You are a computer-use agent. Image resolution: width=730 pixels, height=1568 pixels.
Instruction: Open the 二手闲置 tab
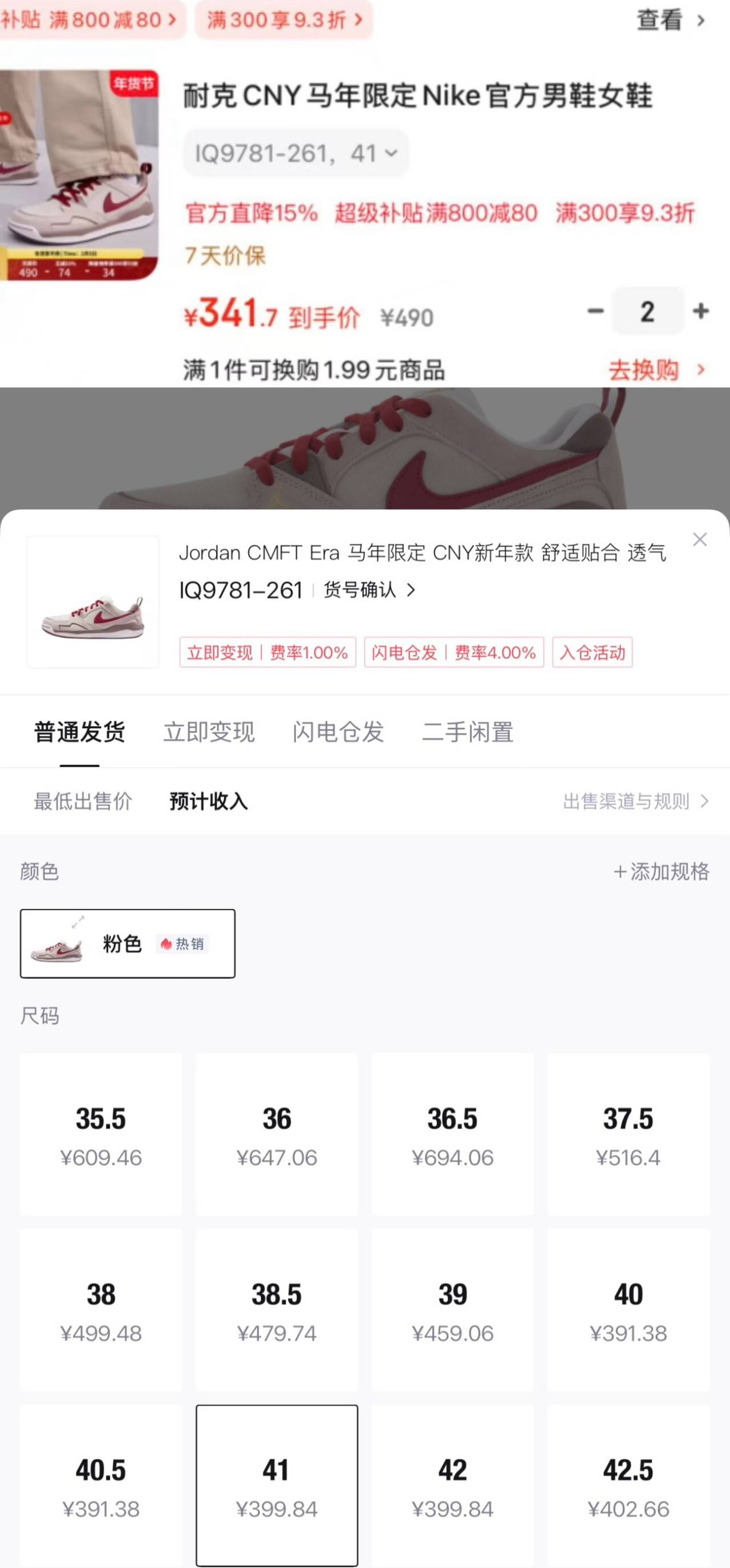click(468, 732)
